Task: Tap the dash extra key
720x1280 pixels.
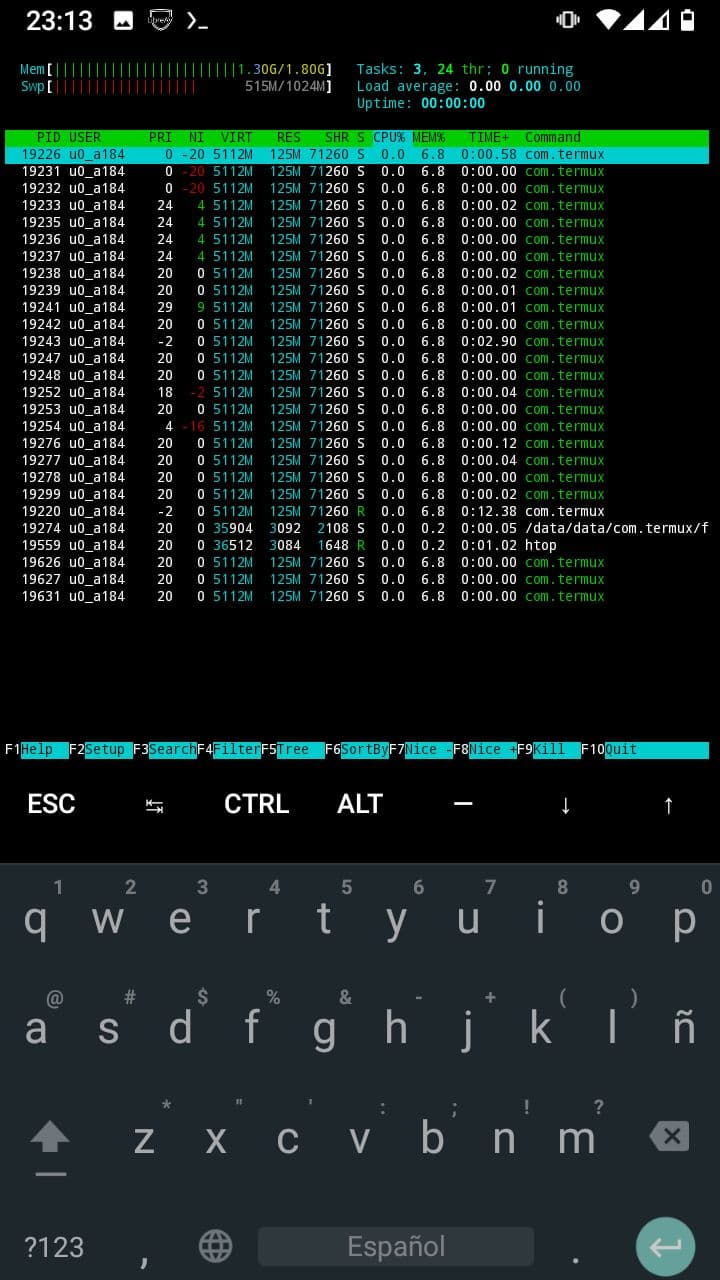Action: pyautogui.click(x=463, y=804)
